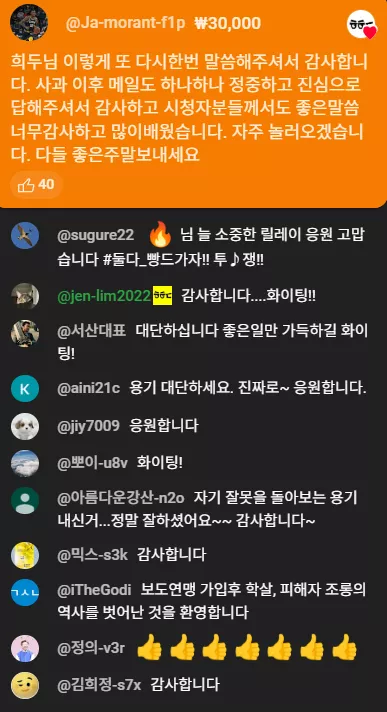This screenshot has width=387, height=712.
Task: Select the message from @jen-lim2022
Action: click(x=194, y=296)
